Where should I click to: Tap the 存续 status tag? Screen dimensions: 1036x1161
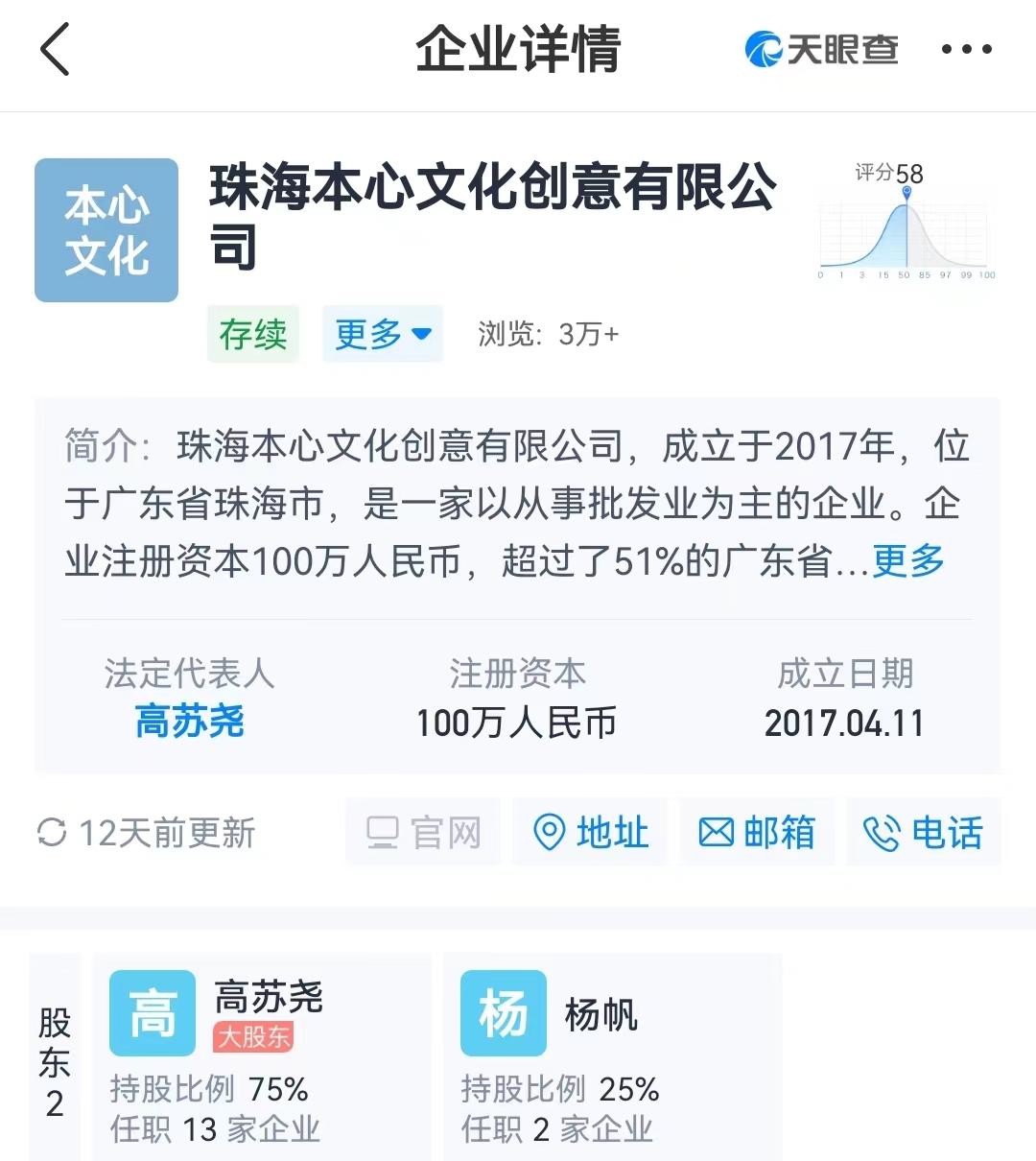(x=252, y=334)
